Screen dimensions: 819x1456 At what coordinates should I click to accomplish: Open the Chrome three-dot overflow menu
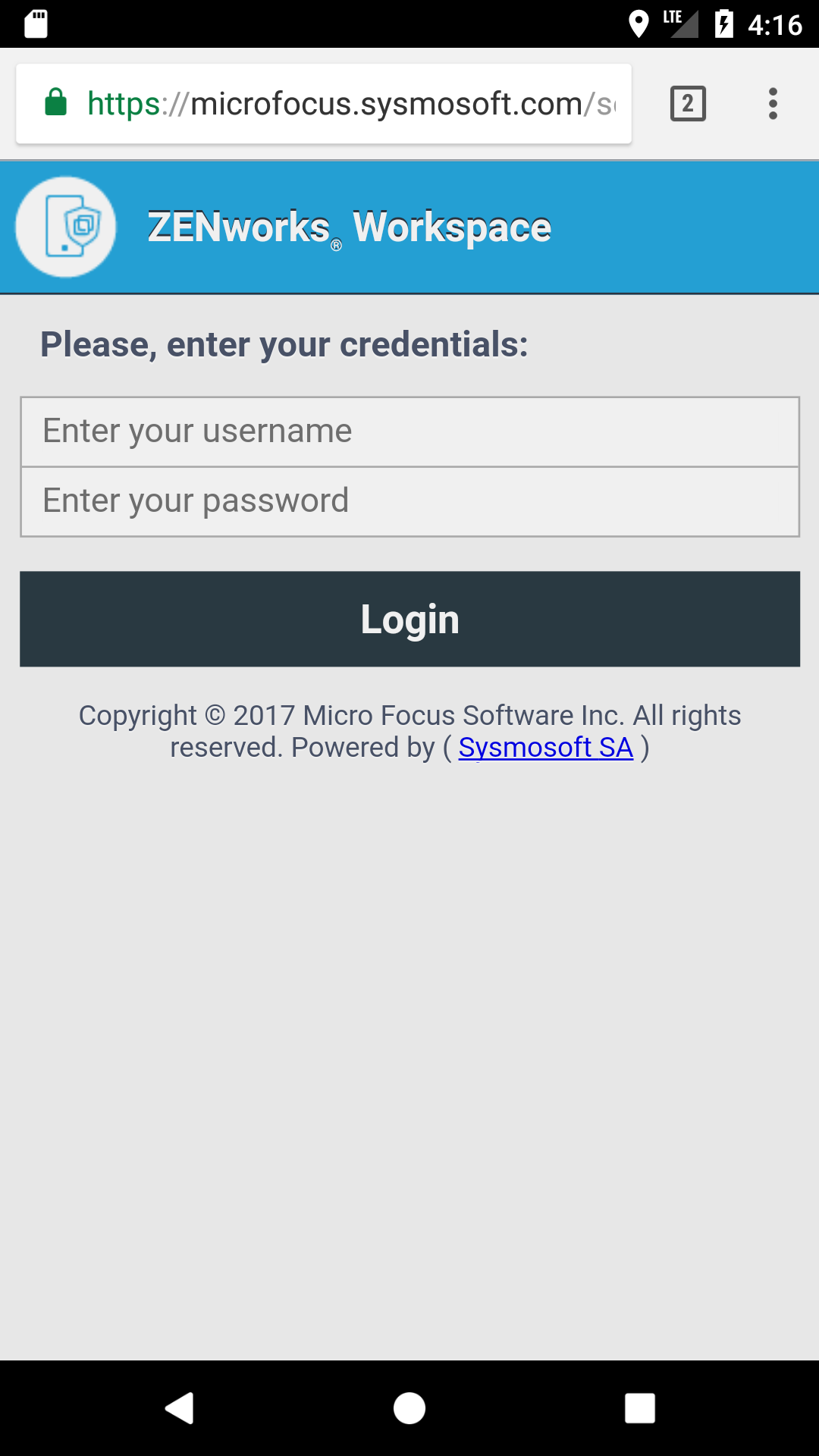pos(772,103)
